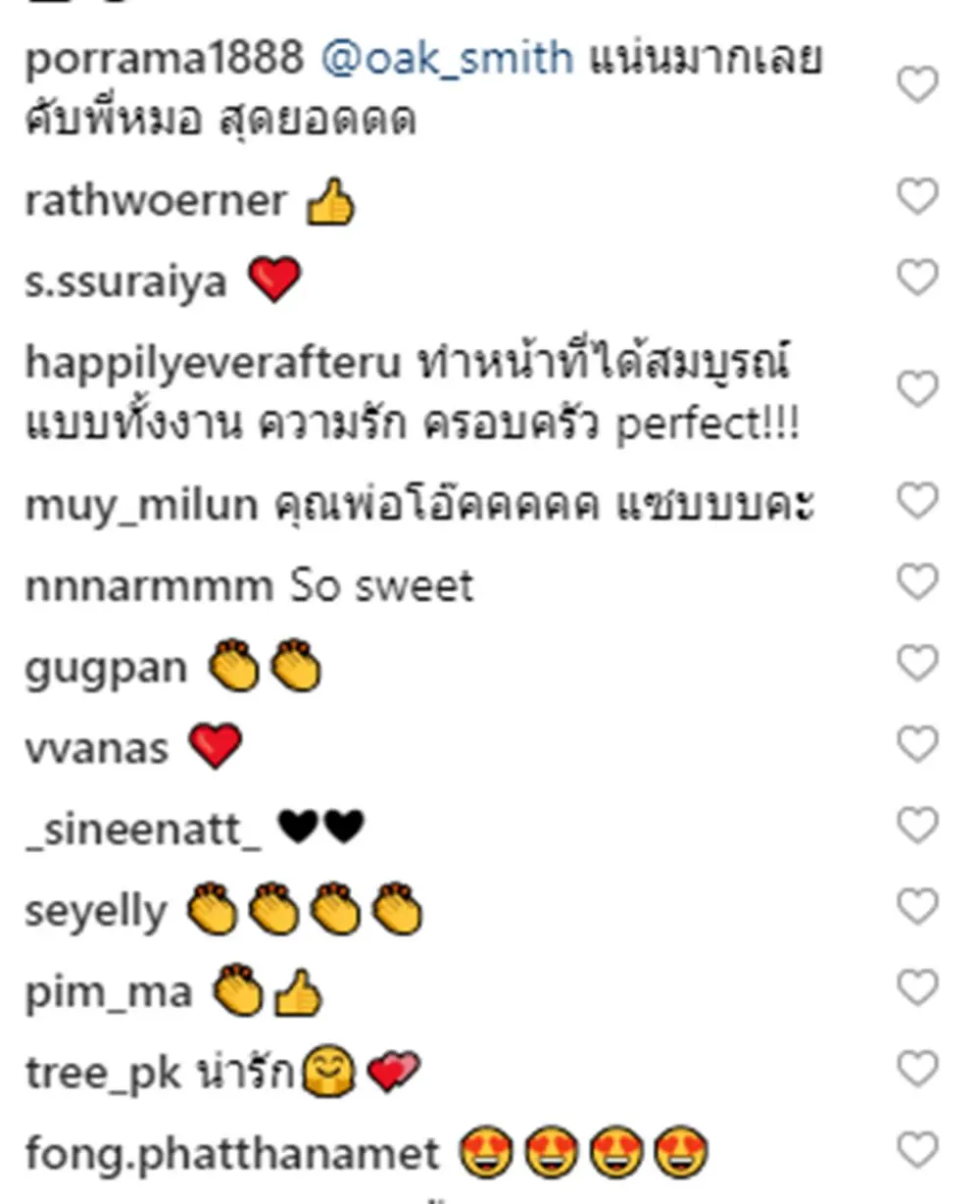Like gugpan's clapping comment
The height and width of the screenshot is (1204, 980).
pos(918,665)
